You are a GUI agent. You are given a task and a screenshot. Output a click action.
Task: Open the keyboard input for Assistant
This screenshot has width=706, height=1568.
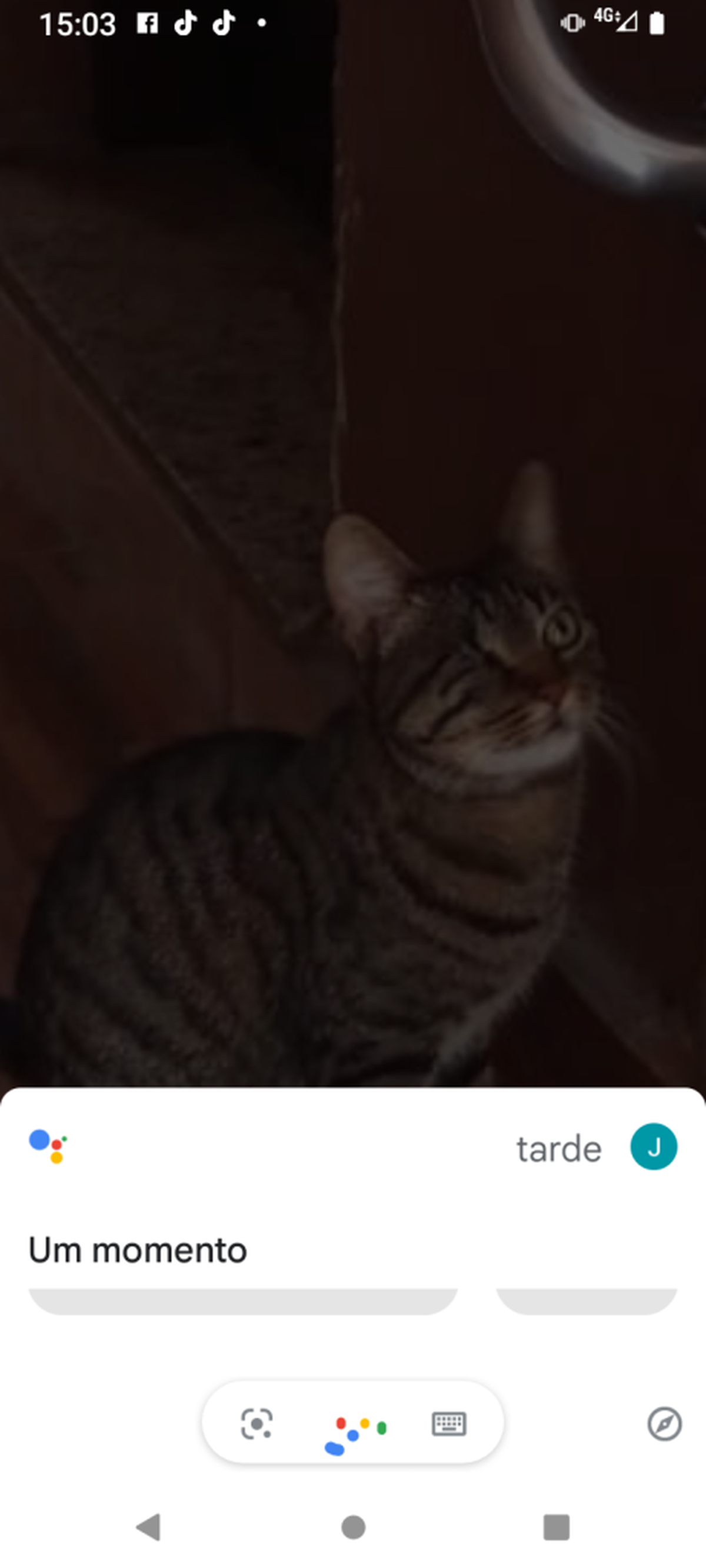(x=449, y=1424)
